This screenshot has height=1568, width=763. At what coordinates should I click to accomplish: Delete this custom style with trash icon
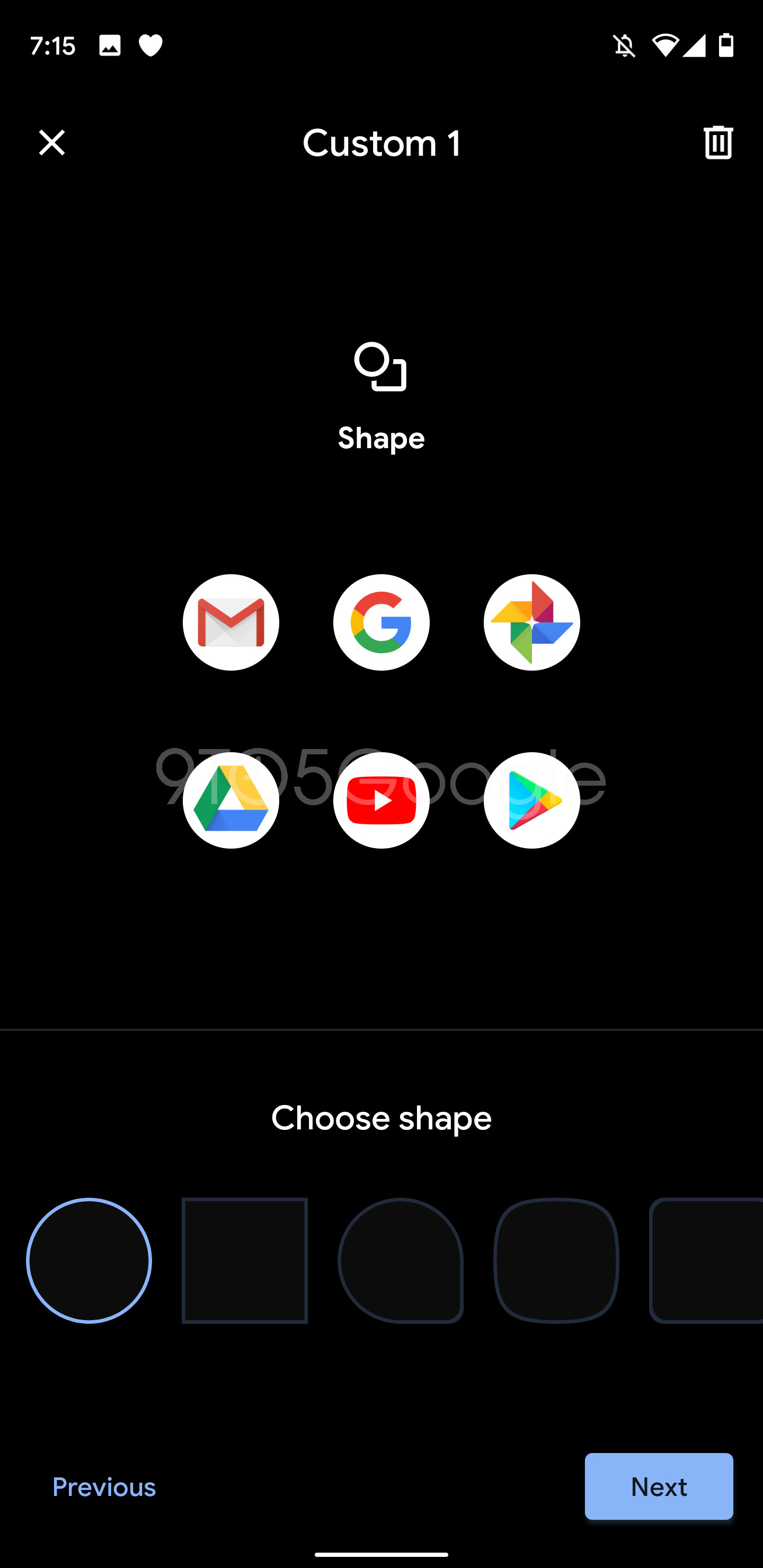point(717,143)
